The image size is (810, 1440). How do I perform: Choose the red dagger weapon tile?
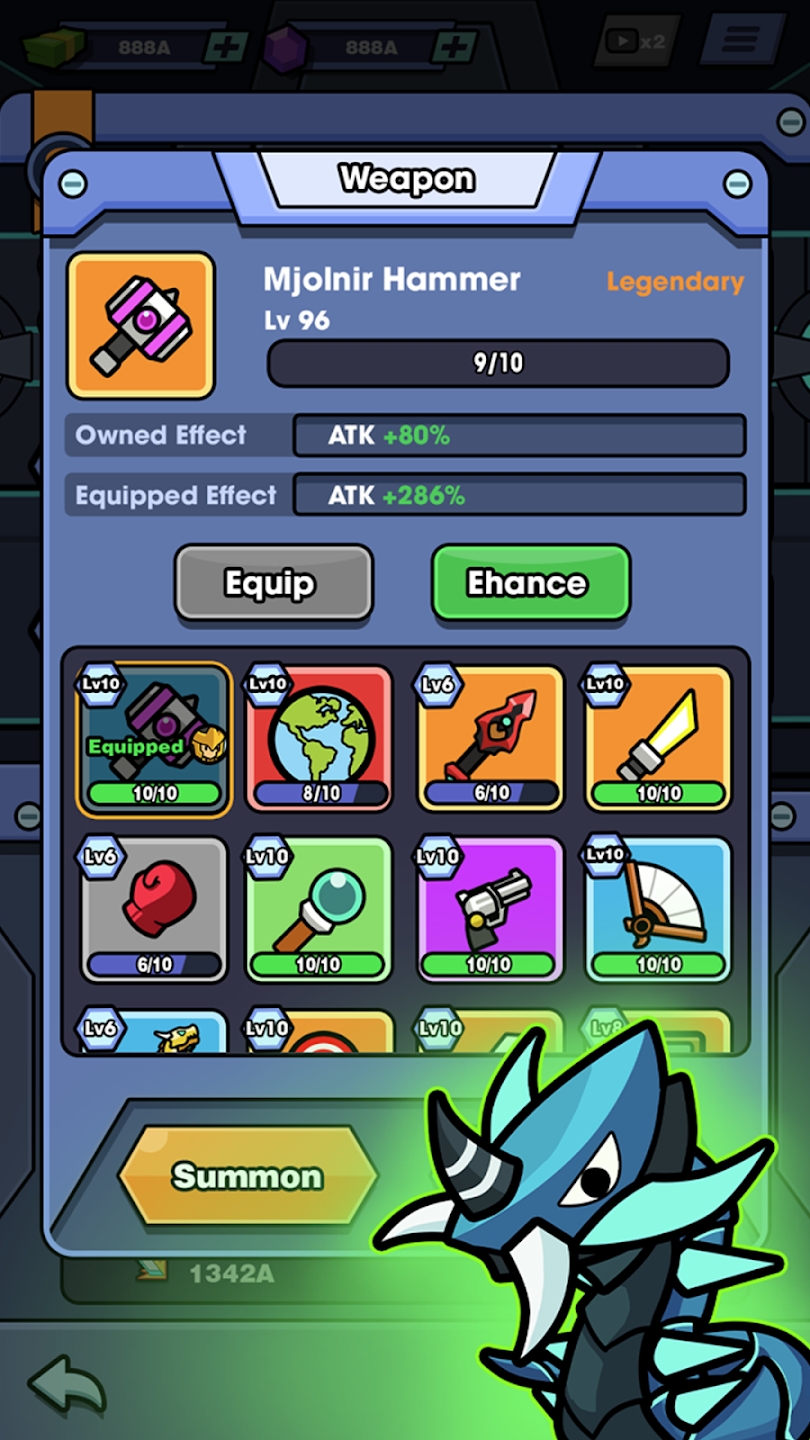point(490,739)
